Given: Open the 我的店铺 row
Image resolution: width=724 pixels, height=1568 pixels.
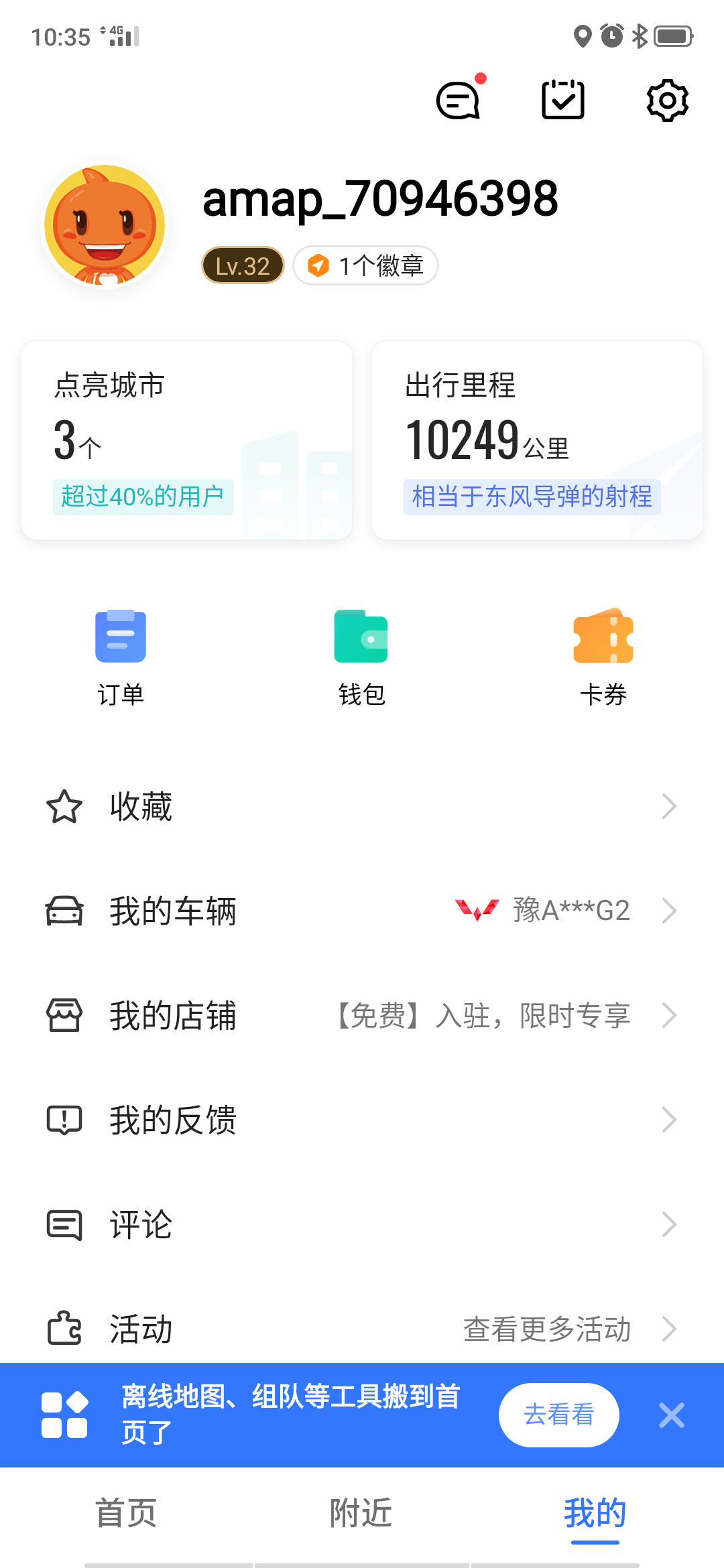Looking at the screenshot, I should pos(362,1015).
